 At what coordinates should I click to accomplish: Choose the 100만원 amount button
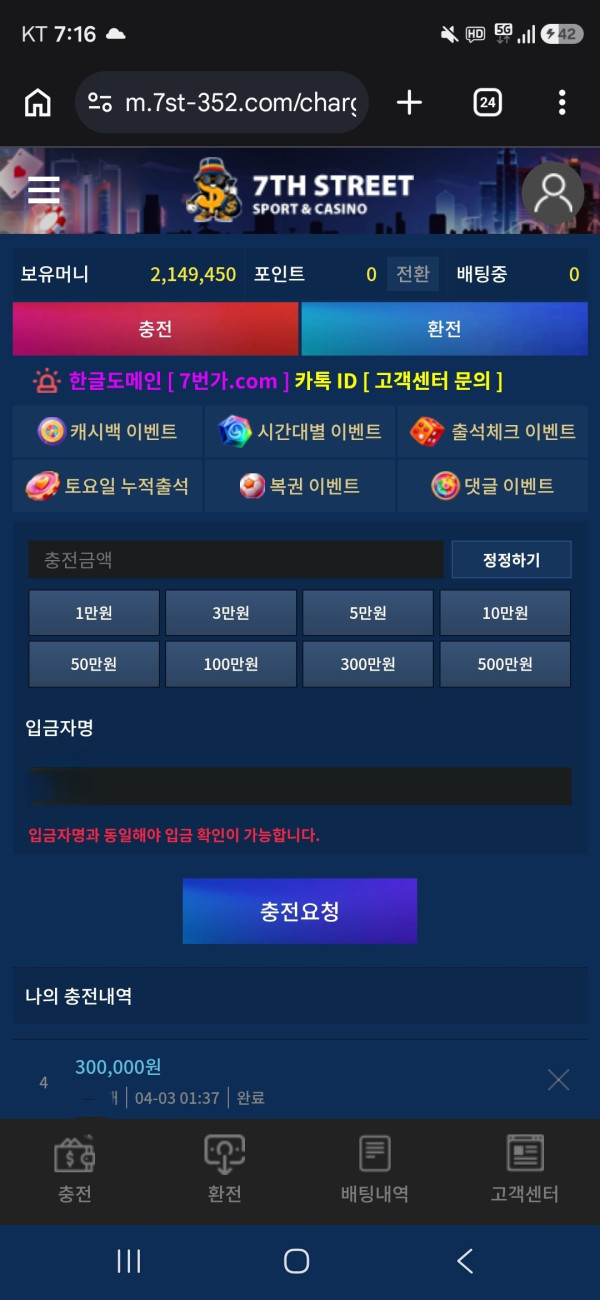[231, 664]
